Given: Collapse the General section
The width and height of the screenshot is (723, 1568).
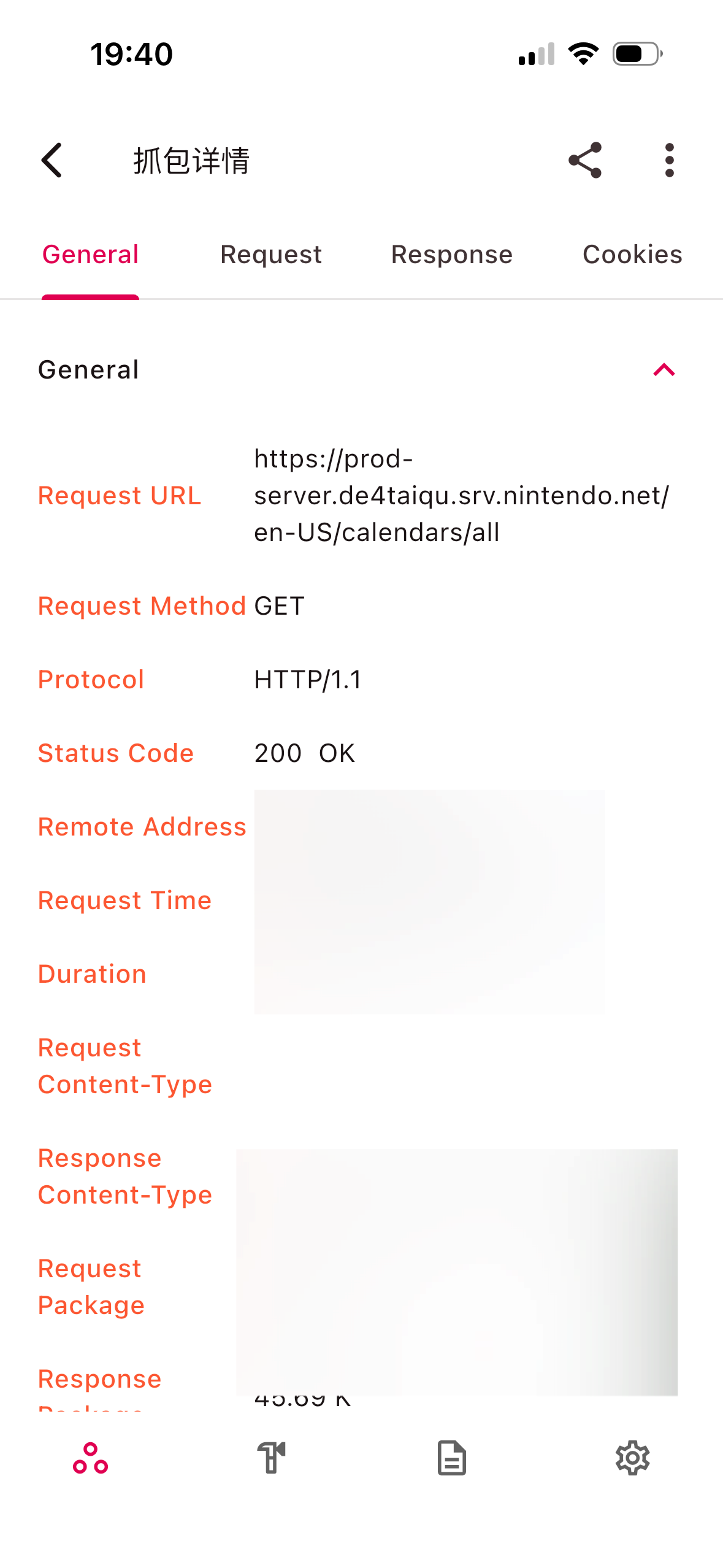Looking at the screenshot, I should coord(664,370).
